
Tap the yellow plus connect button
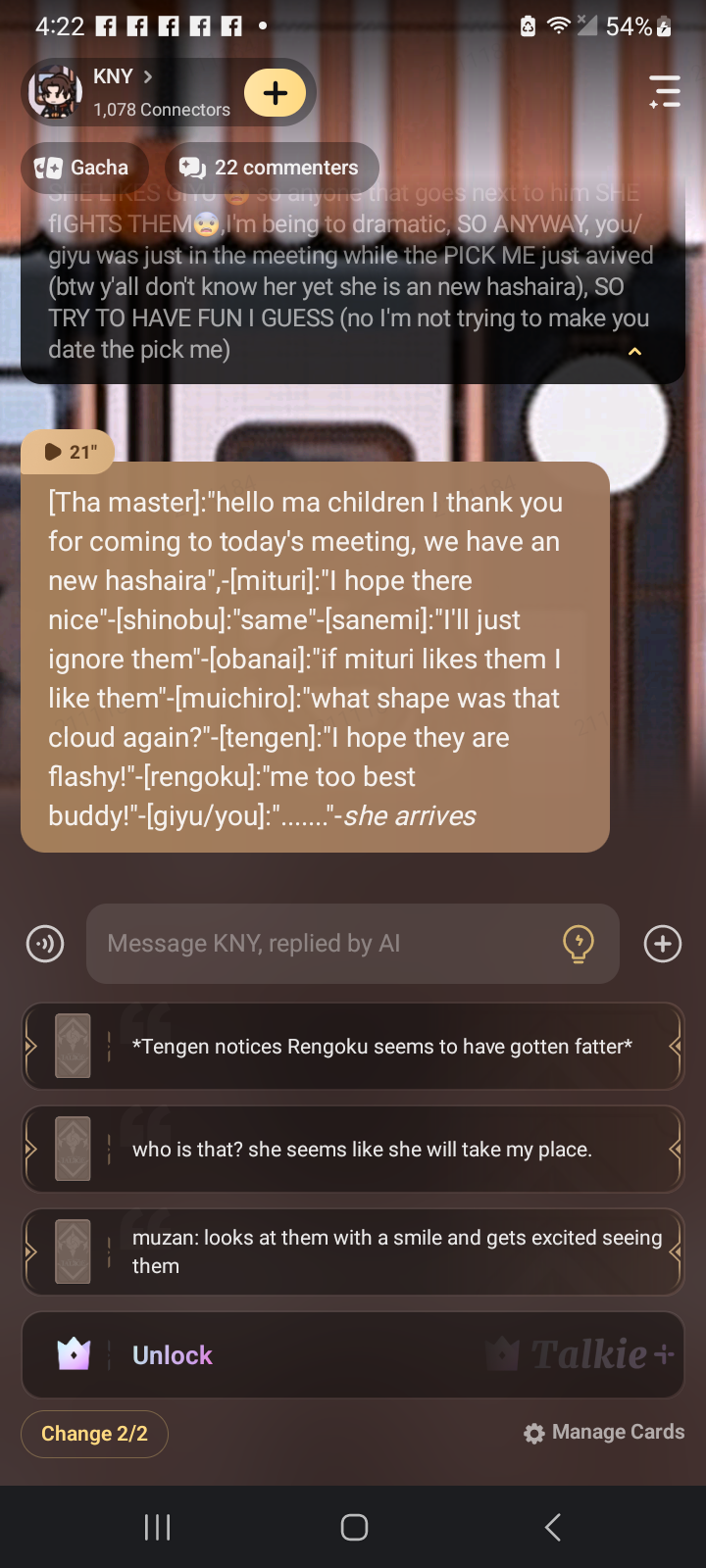(276, 93)
